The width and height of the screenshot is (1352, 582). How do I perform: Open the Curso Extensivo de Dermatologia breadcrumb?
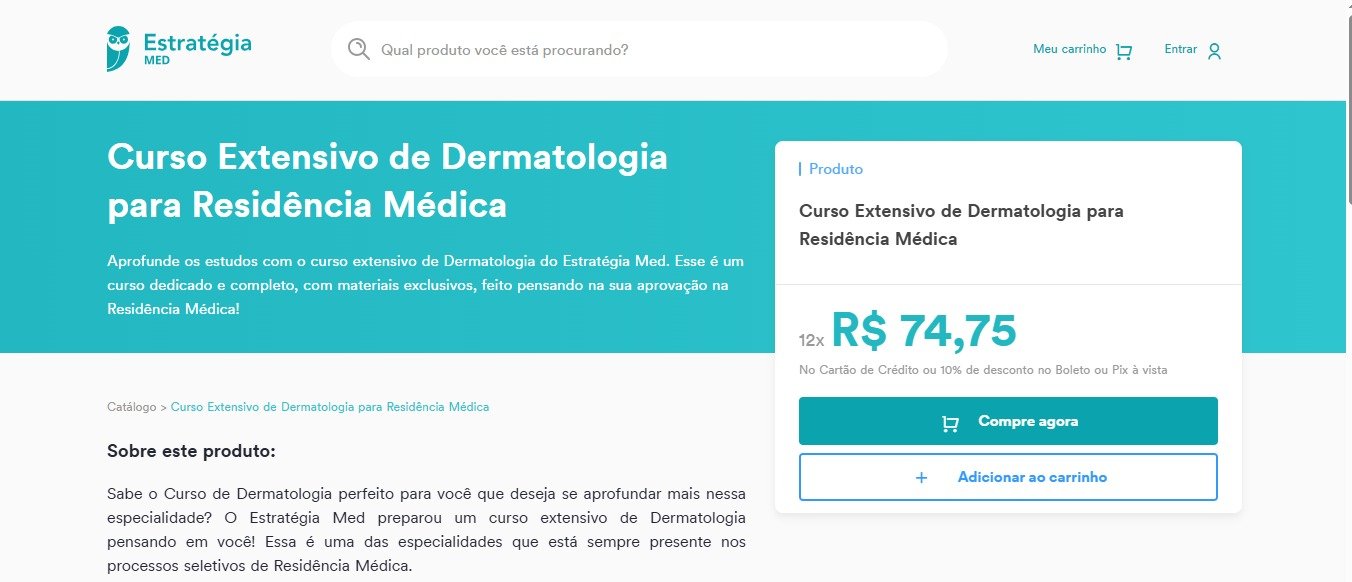point(330,407)
